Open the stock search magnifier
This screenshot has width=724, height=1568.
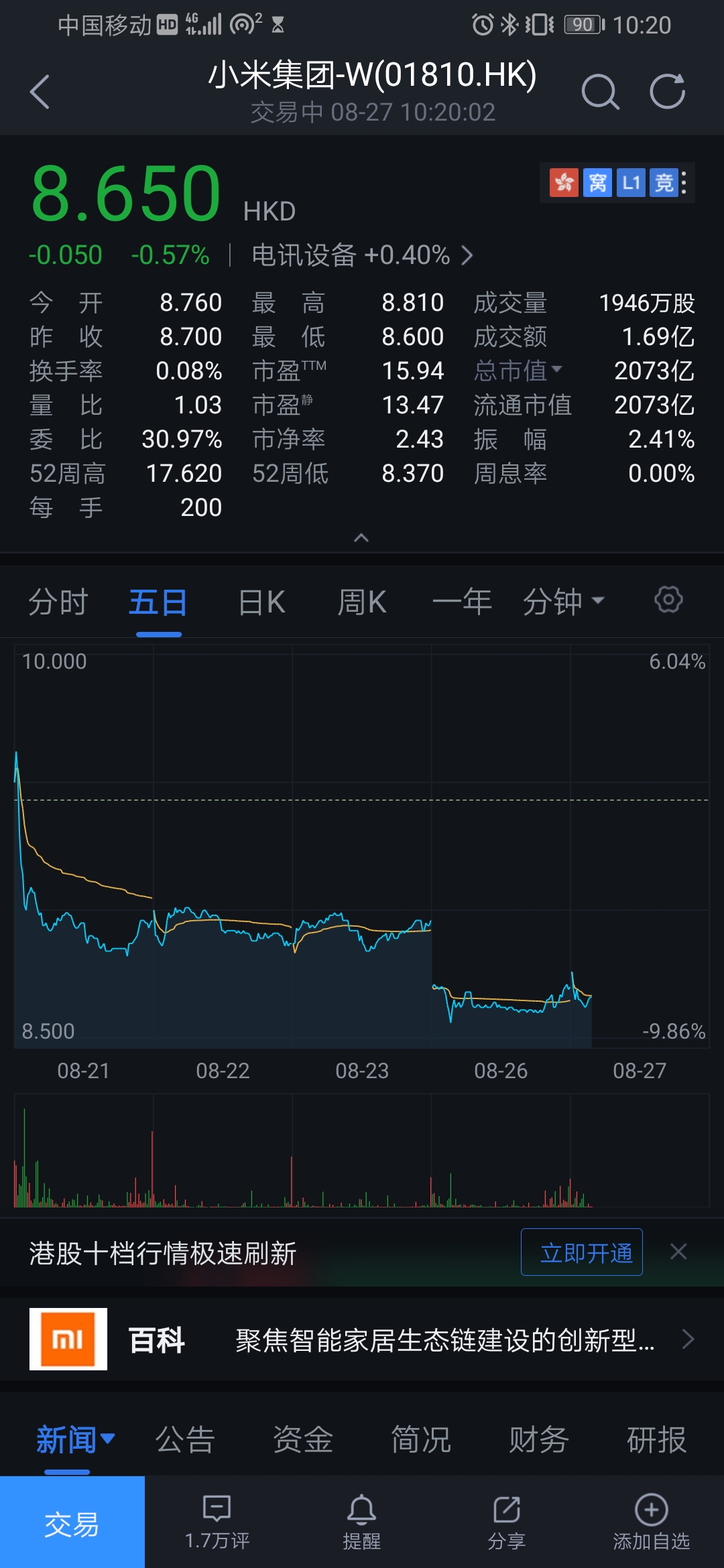coord(599,92)
